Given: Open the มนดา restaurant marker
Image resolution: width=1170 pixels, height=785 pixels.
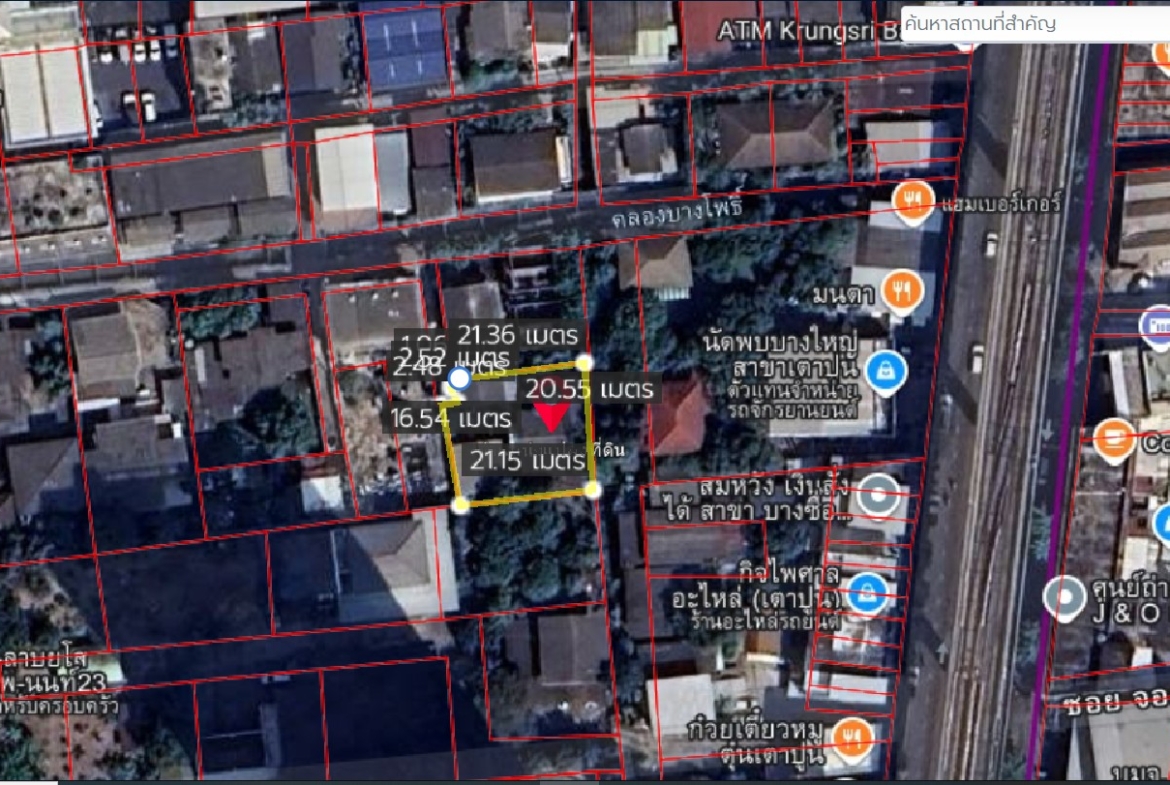Looking at the screenshot, I should pyautogui.click(x=902, y=293).
